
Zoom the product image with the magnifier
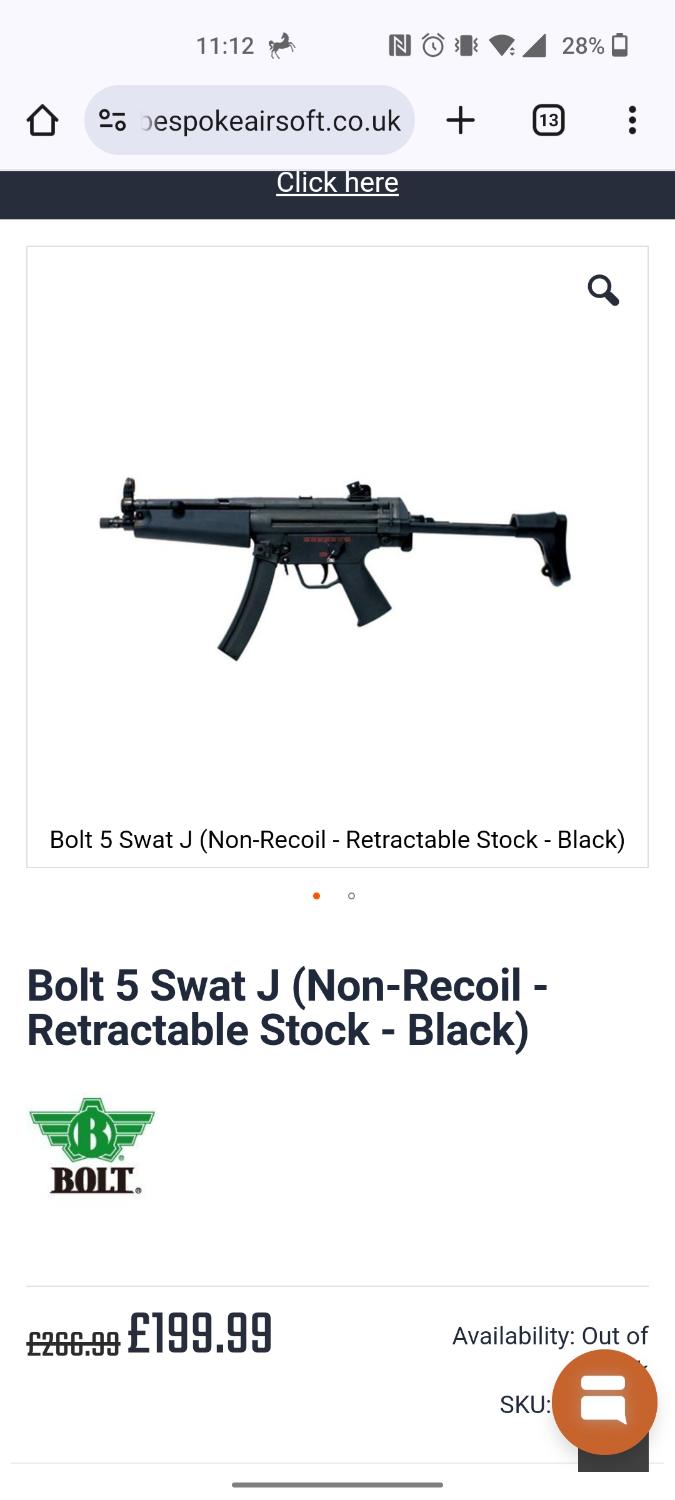(603, 291)
